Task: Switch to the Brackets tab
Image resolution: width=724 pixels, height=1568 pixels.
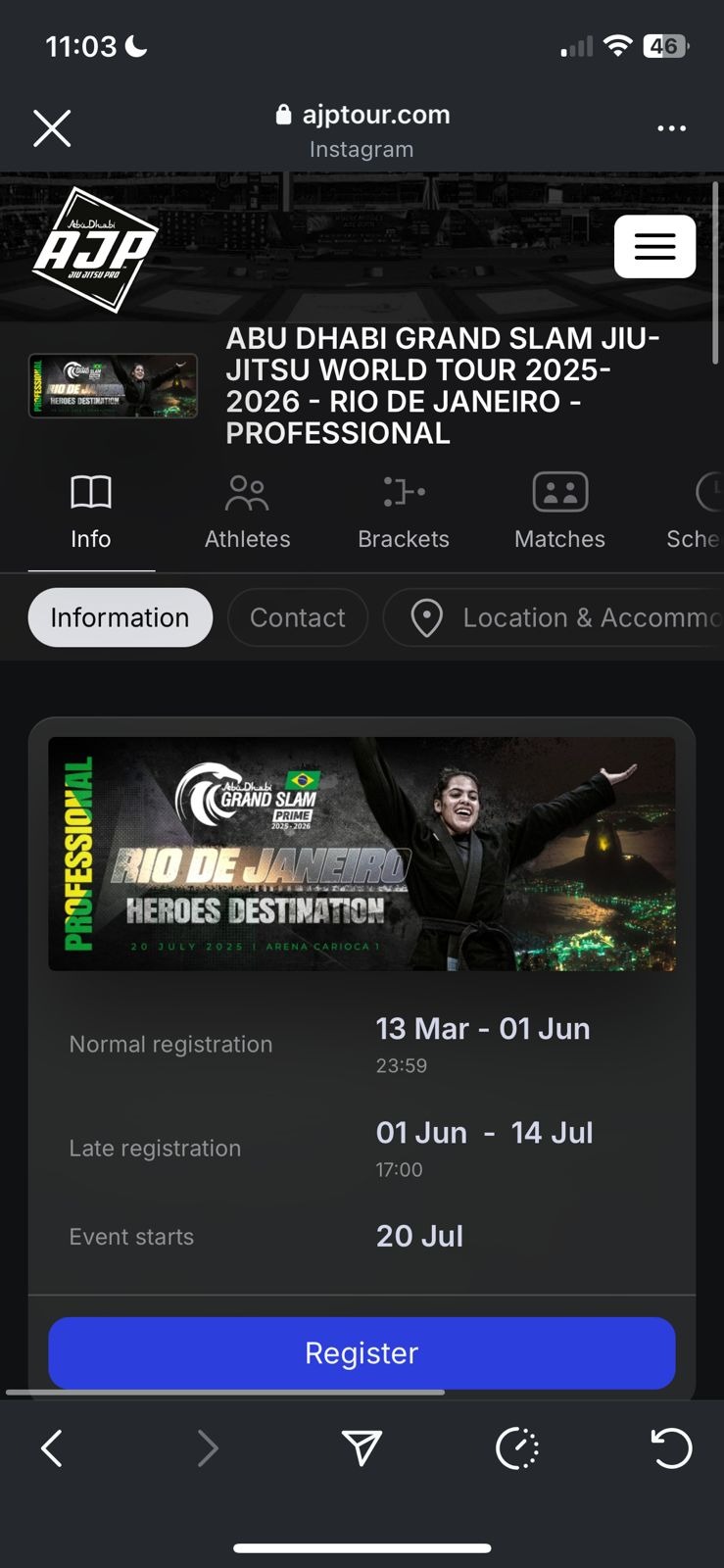Action: pyautogui.click(x=403, y=512)
